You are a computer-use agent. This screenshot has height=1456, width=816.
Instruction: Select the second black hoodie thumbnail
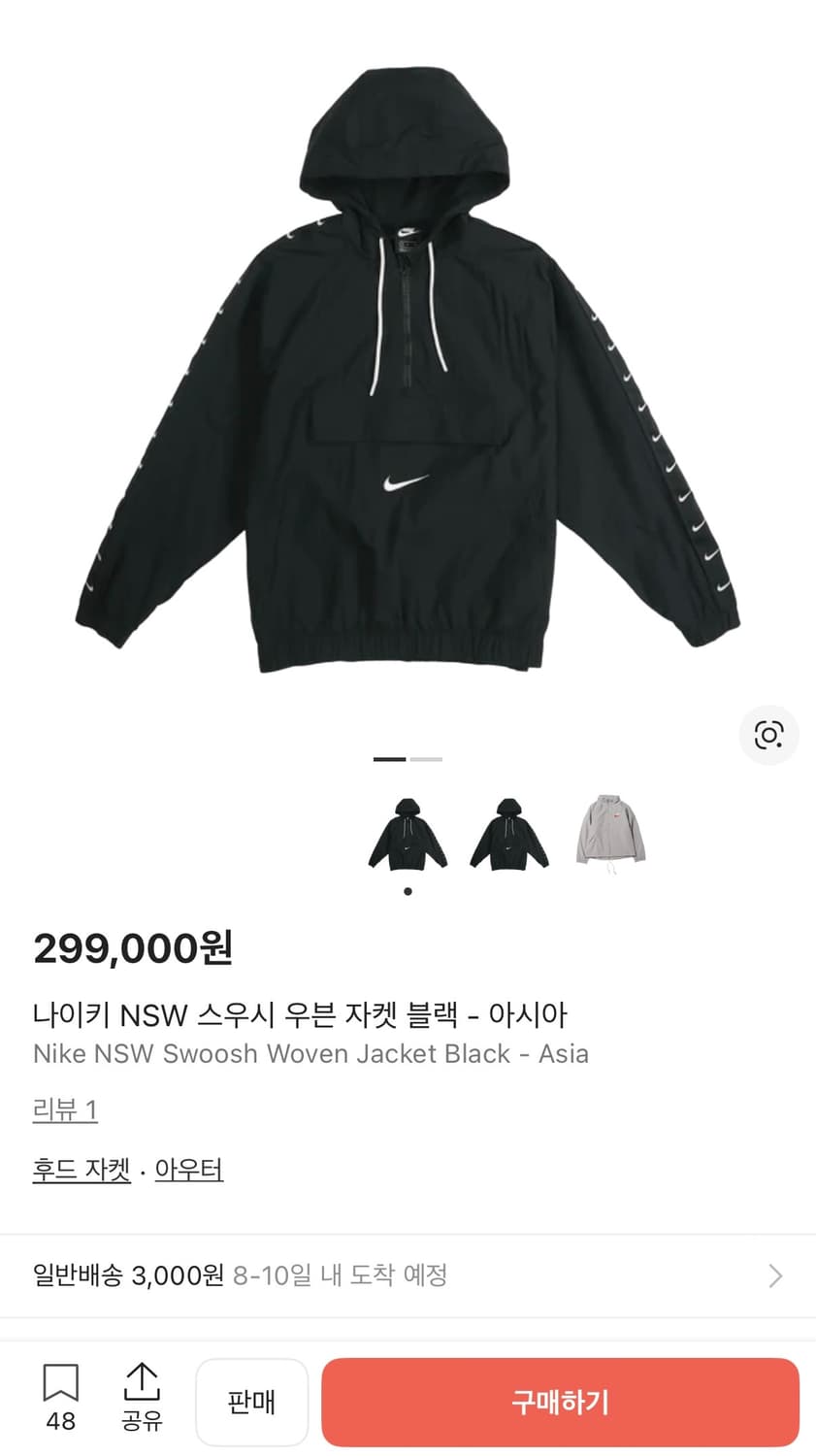tap(508, 835)
